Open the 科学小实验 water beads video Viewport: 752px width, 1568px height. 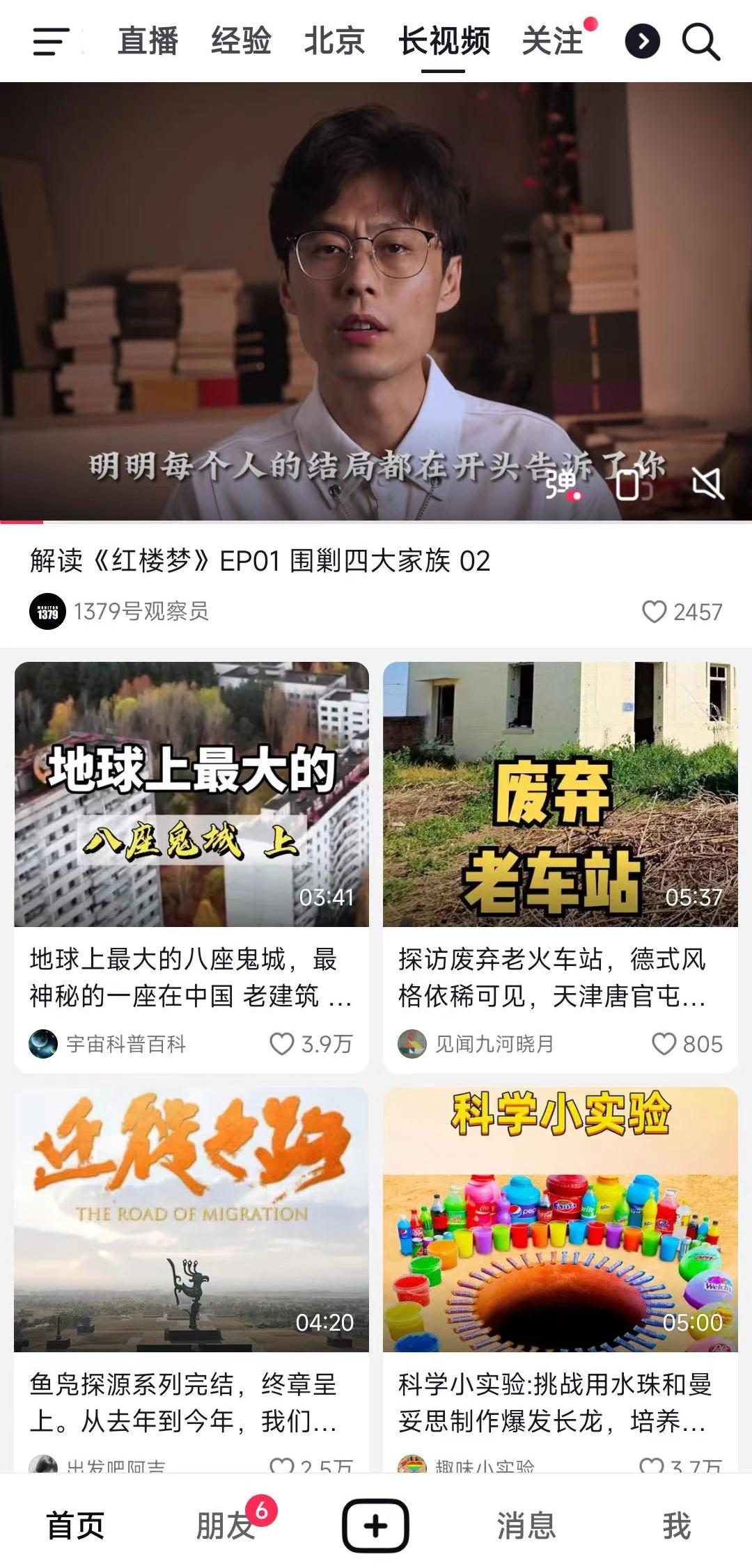[x=560, y=1219]
